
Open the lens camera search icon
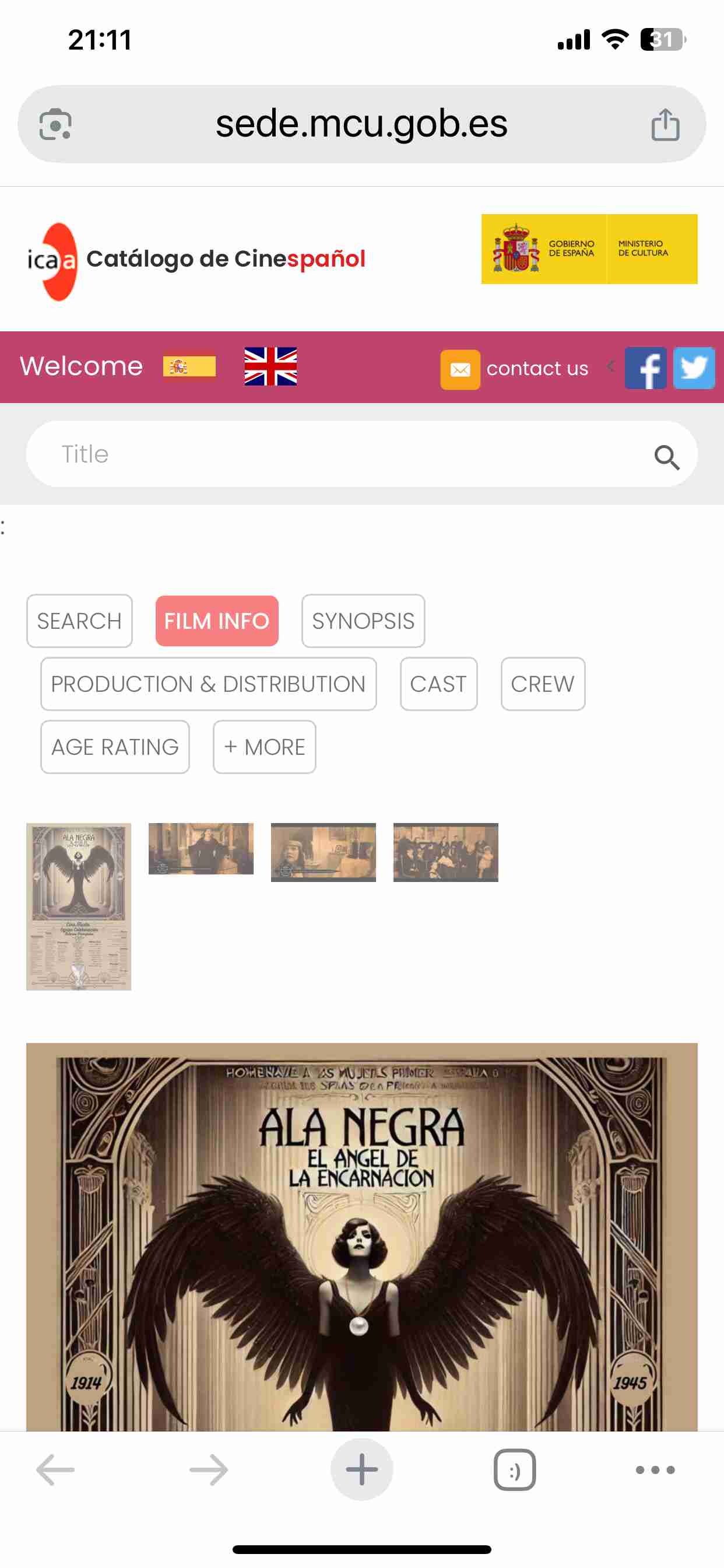[x=55, y=125]
